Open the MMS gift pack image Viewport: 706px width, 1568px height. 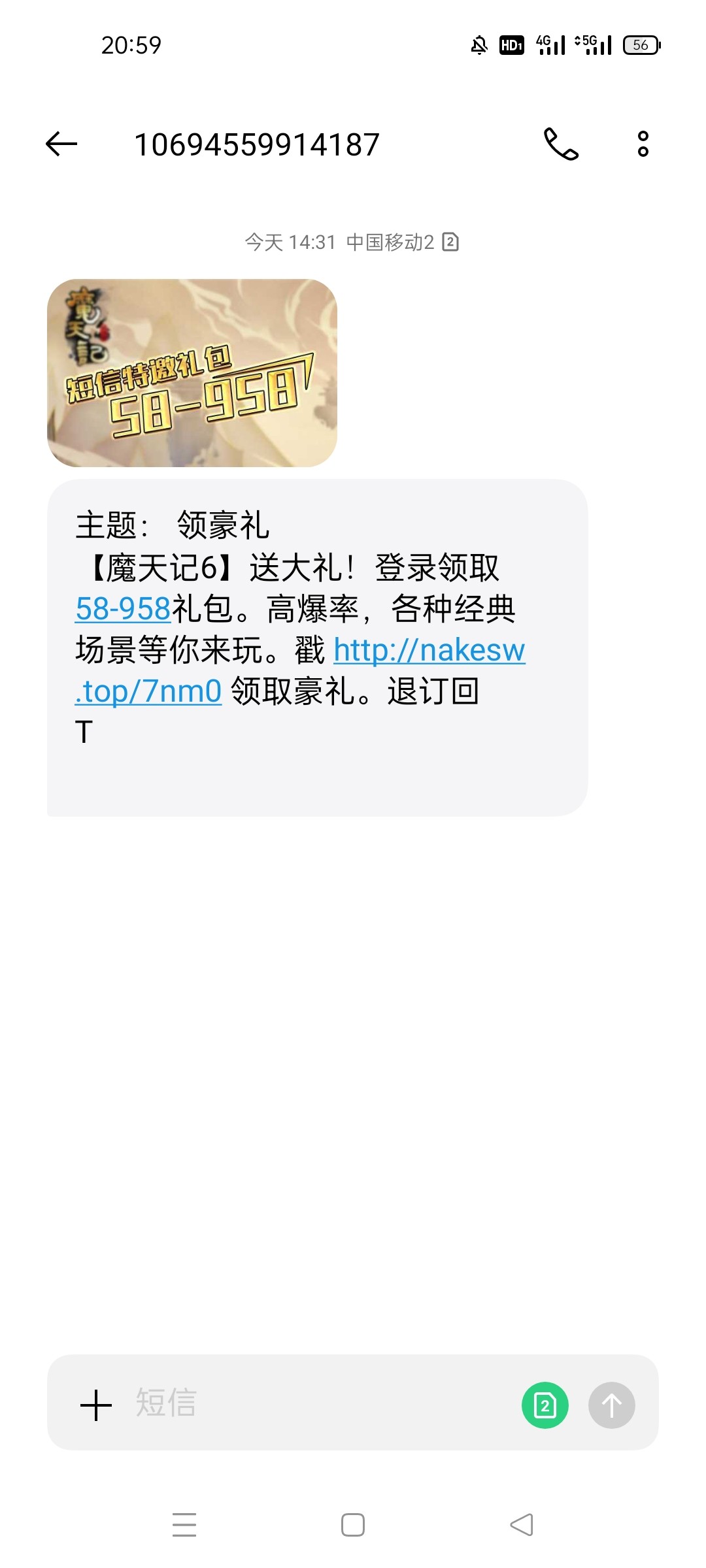[x=192, y=373]
